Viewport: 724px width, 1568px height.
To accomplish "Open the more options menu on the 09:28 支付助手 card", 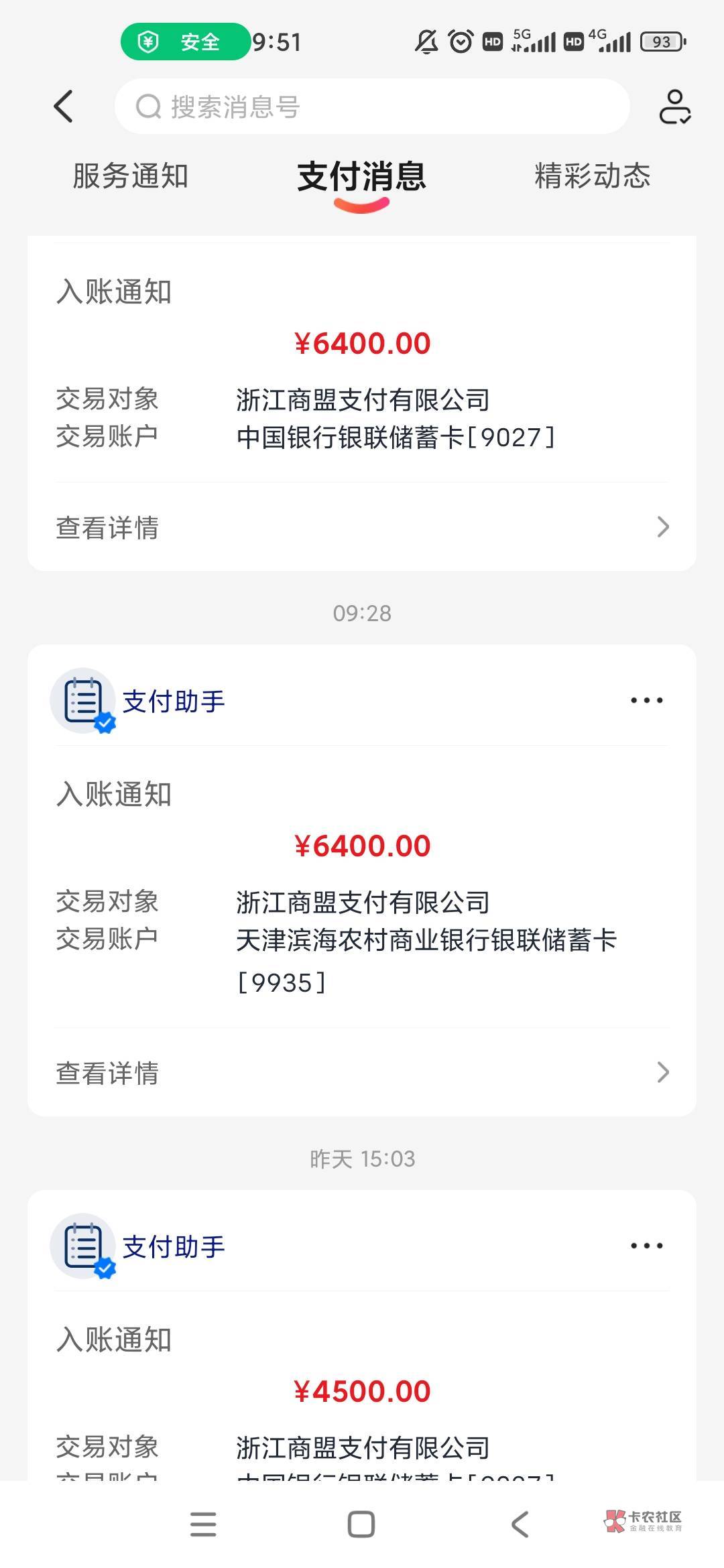I will click(x=646, y=701).
